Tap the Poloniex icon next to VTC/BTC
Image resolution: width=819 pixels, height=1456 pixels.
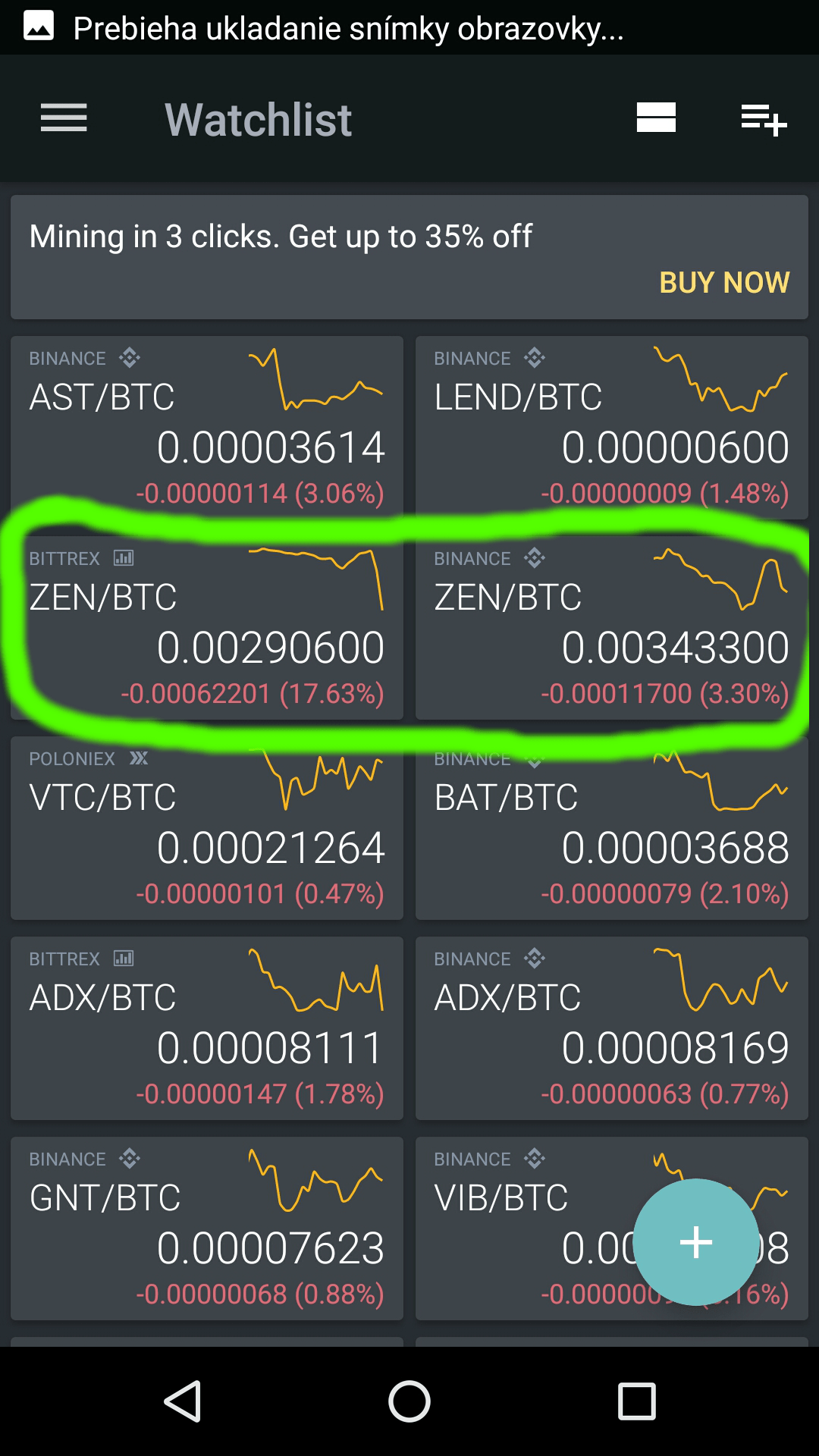coord(137,758)
